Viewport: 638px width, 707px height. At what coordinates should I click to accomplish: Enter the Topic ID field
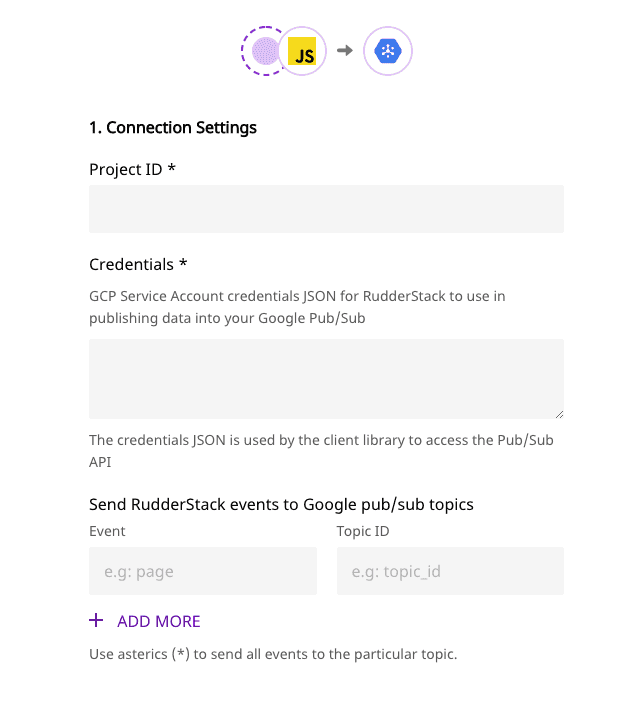(x=450, y=571)
